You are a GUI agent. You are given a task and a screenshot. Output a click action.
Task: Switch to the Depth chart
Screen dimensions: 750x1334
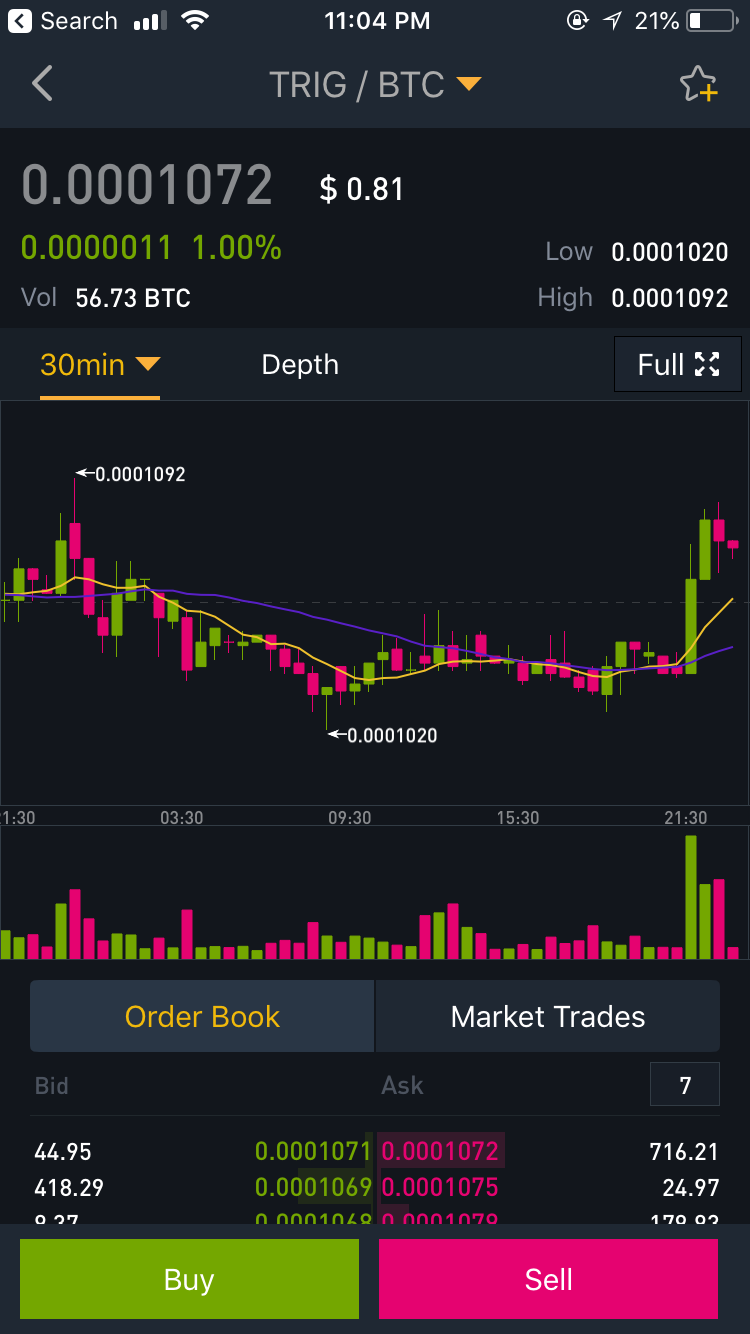click(x=300, y=365)
